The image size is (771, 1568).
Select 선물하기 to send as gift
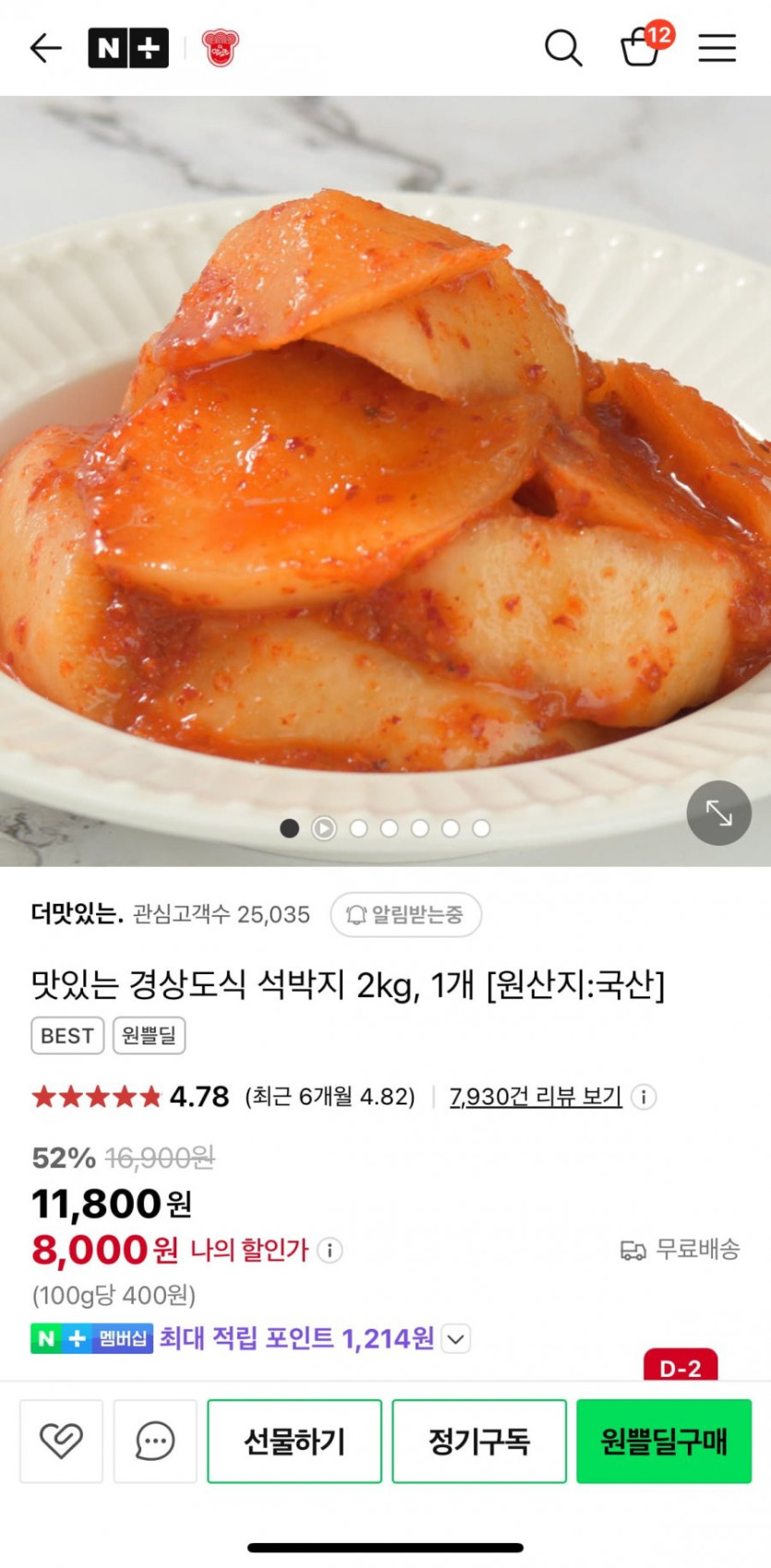pos(295,1441)
